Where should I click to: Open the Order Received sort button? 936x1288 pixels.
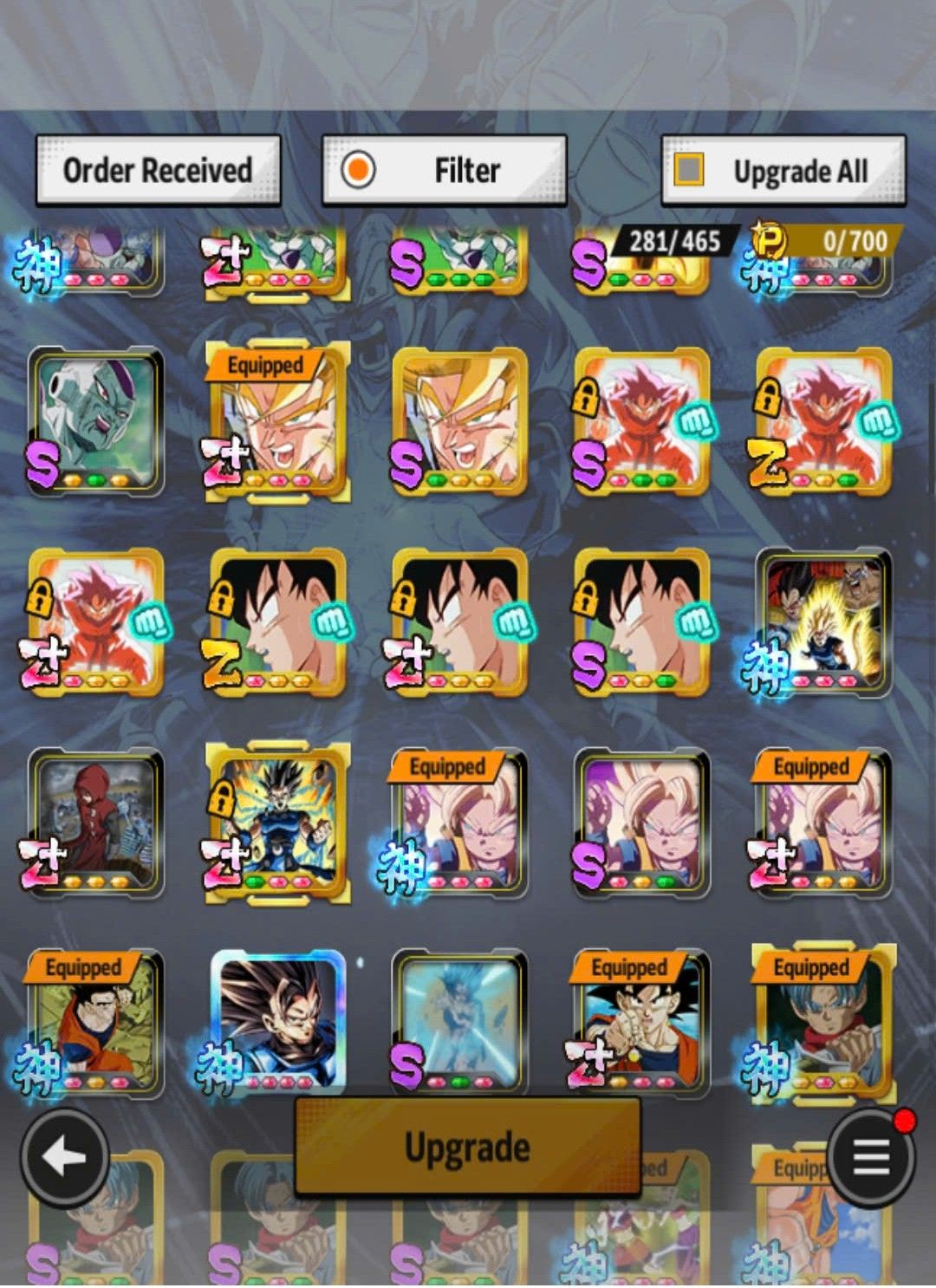(x=158, y=171)
